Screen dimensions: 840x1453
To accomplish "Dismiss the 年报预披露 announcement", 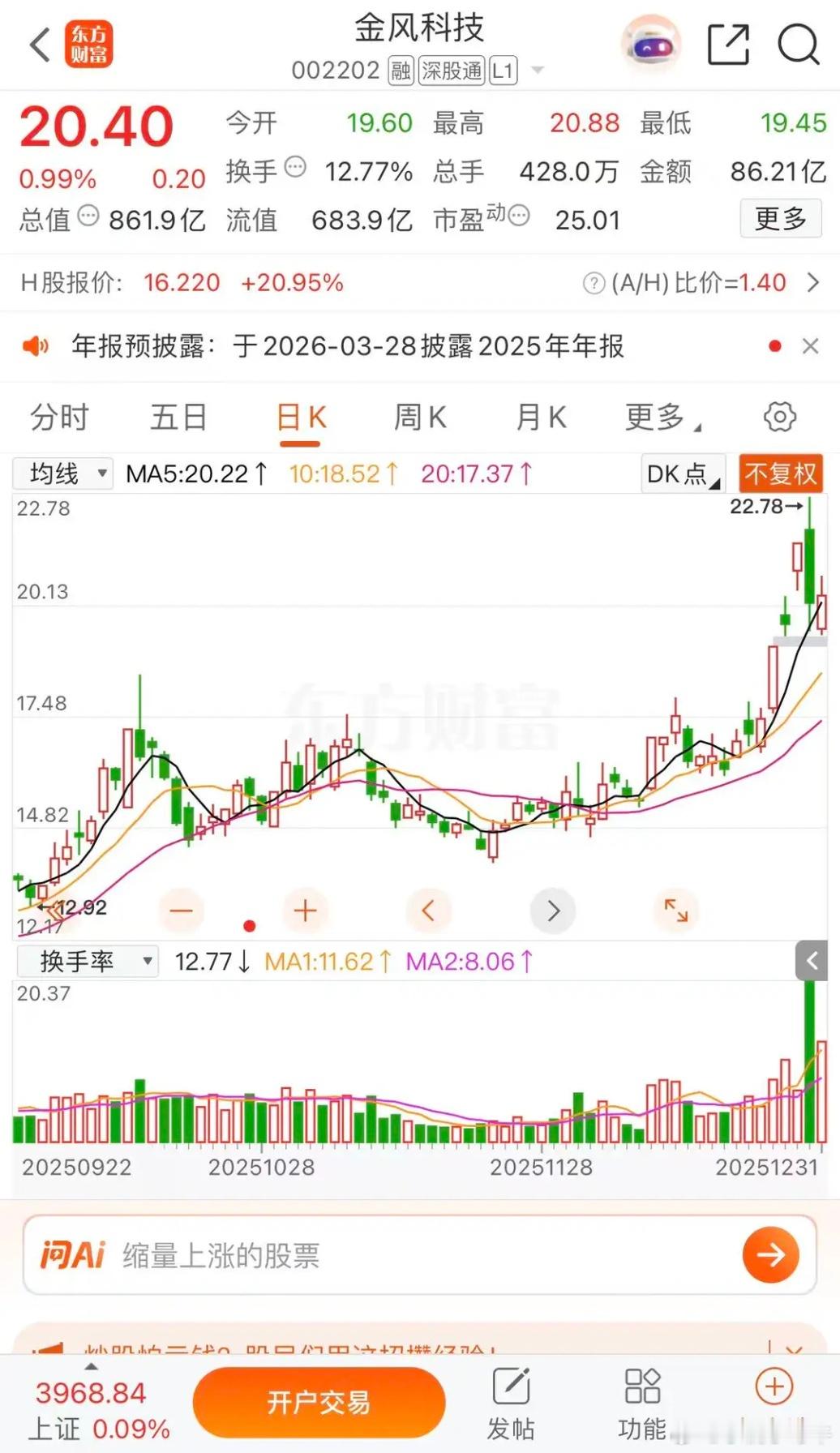I will tap(810, 346).
